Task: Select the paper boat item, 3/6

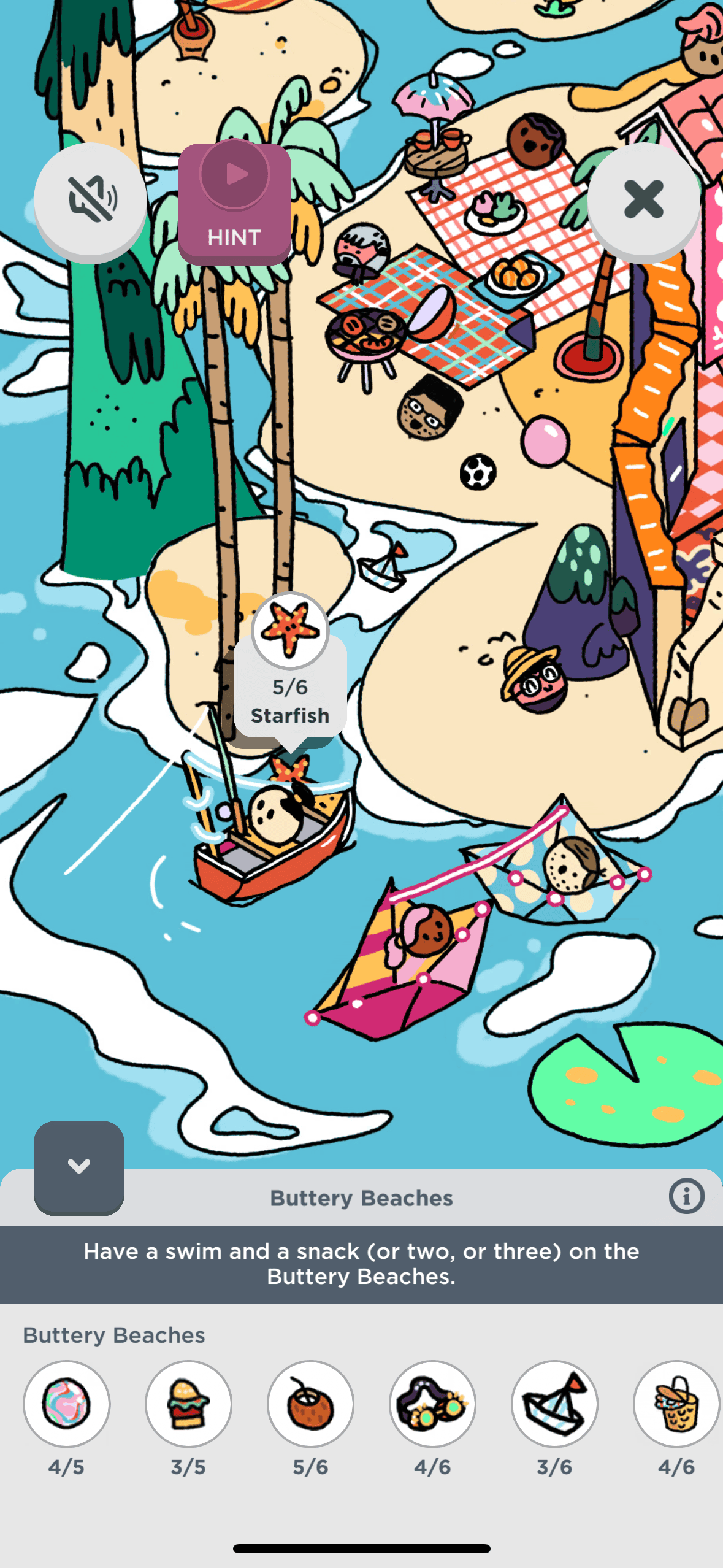Action: (x=554, y=1404)
